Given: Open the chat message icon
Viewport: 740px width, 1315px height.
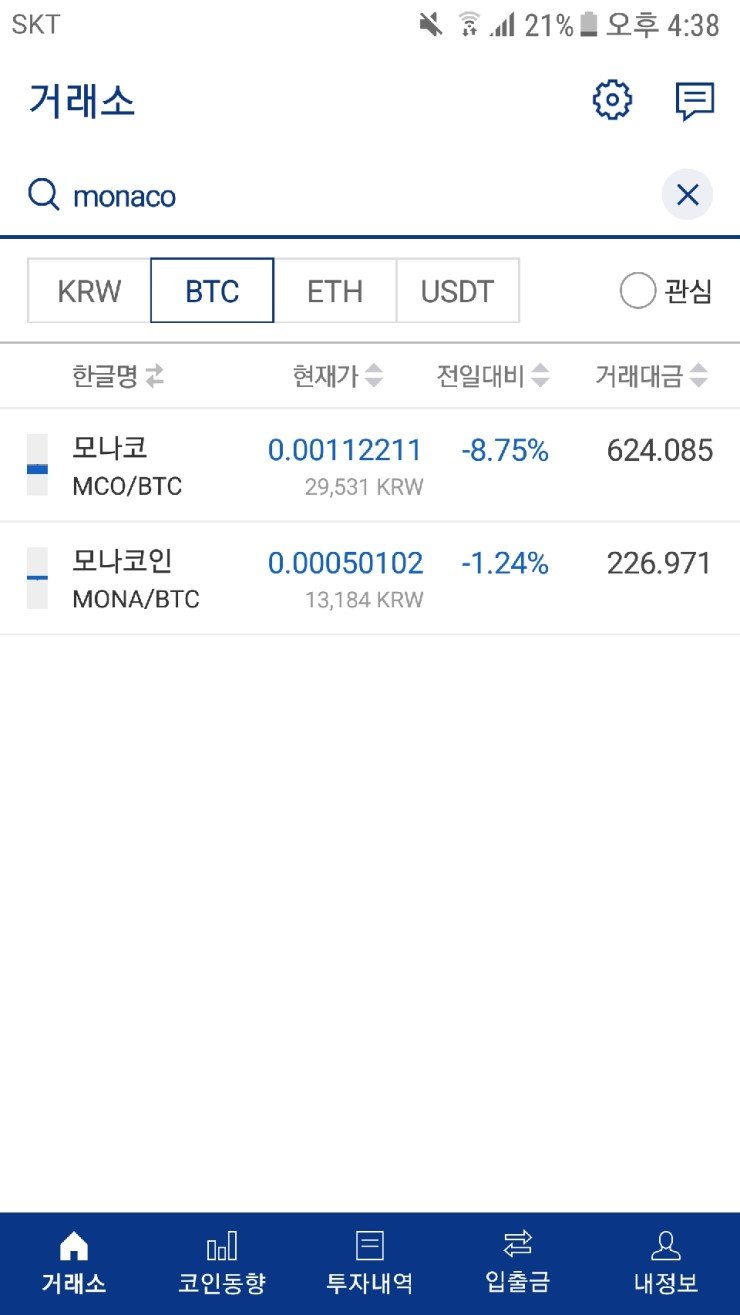Looking at the screenshot, I should 694,101.
